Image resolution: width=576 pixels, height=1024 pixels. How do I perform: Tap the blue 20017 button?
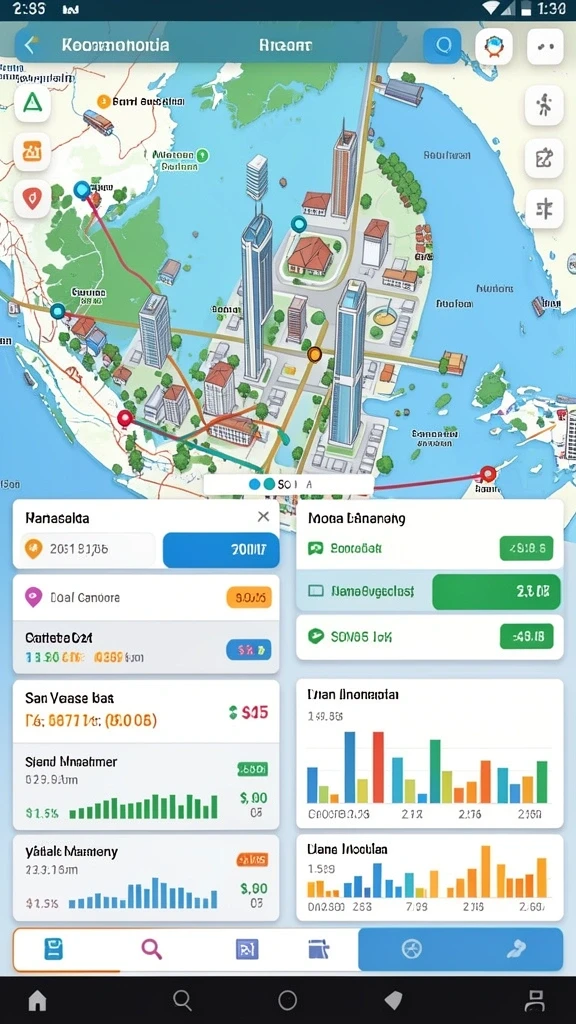click(x=221, y=550)
